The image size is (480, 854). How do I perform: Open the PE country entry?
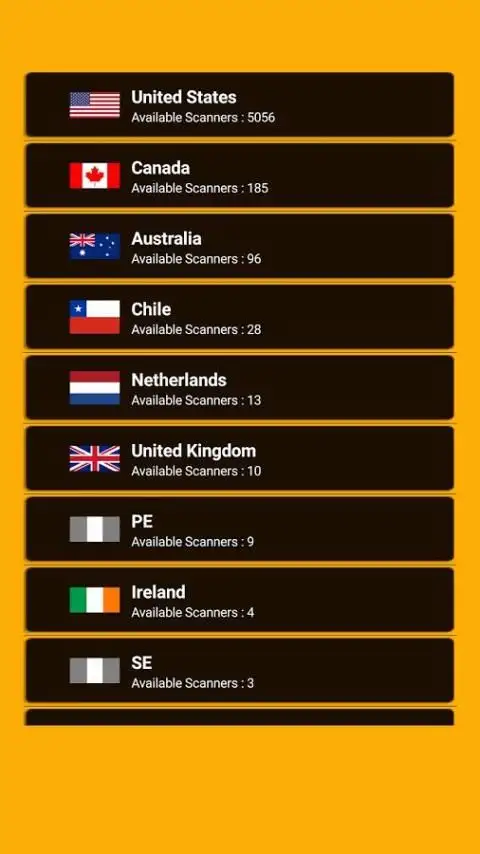239,529
